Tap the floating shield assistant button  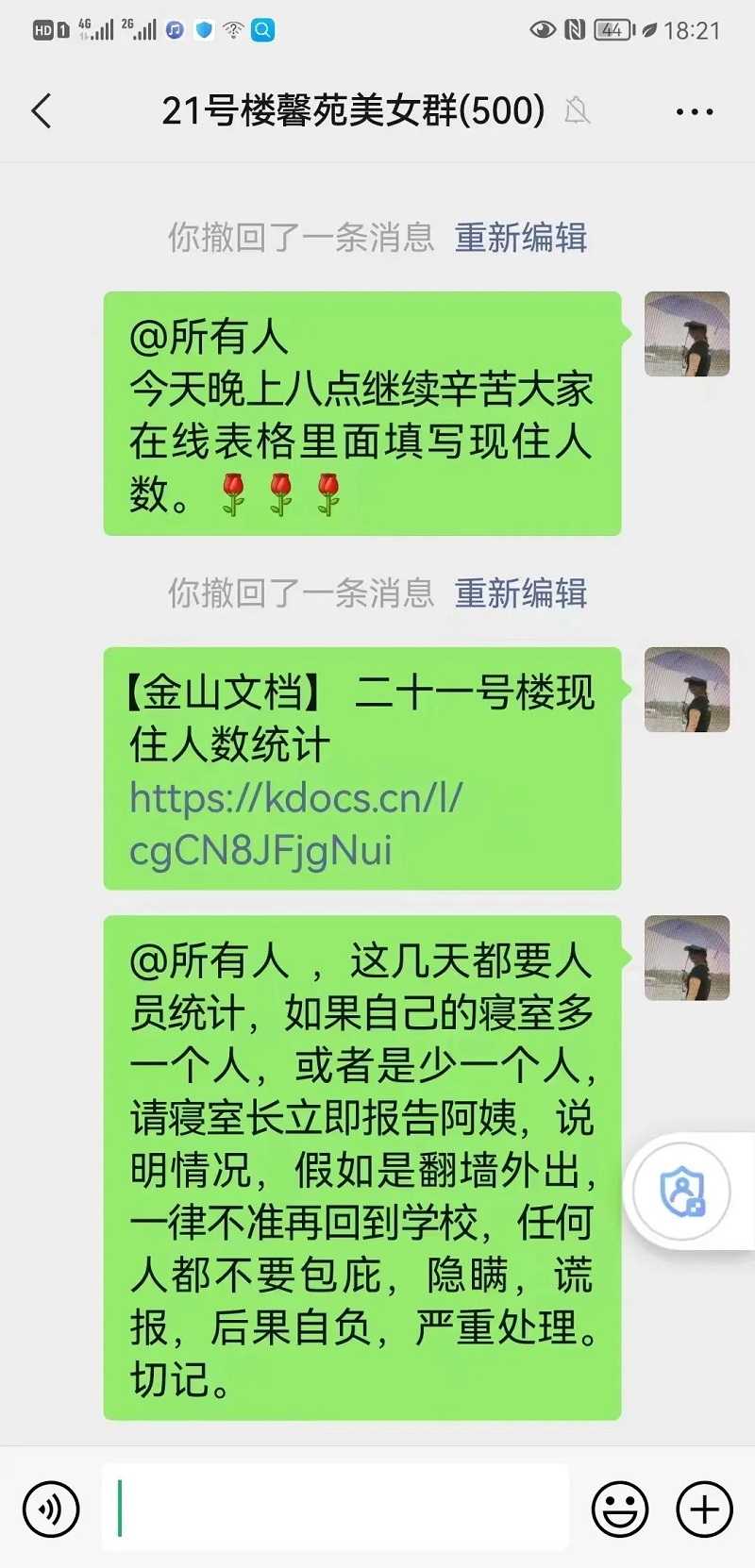point(683,1191)
